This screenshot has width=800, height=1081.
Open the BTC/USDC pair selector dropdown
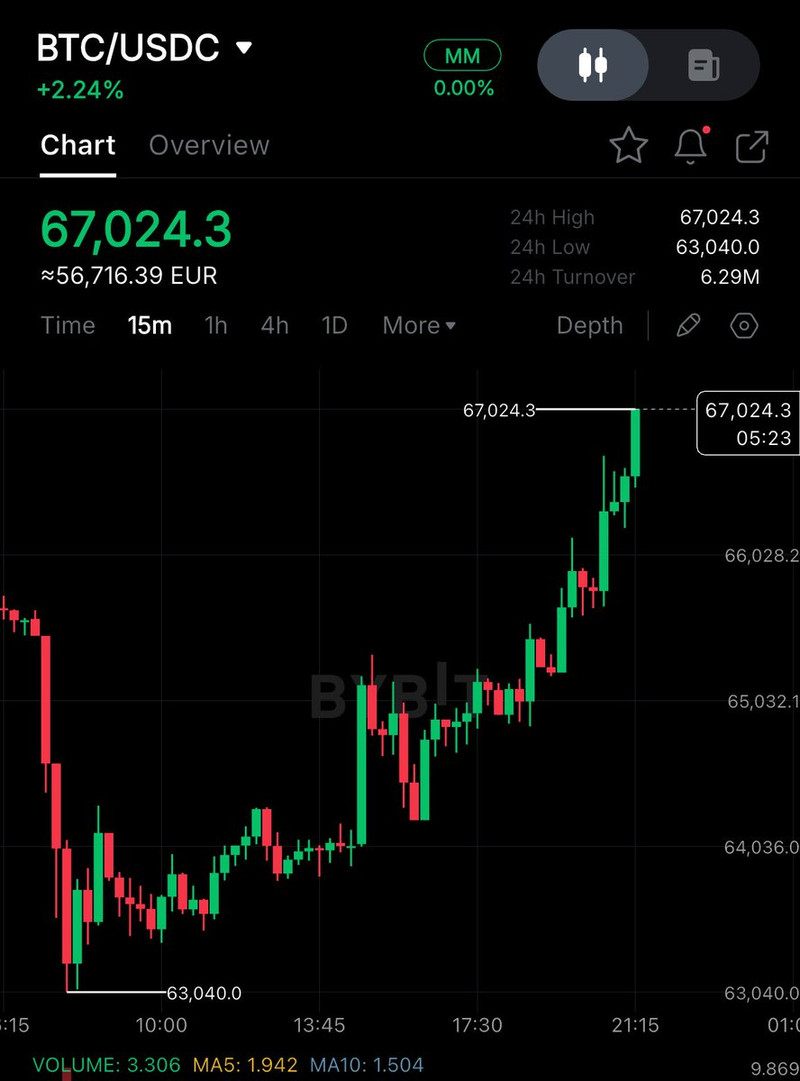244,48
